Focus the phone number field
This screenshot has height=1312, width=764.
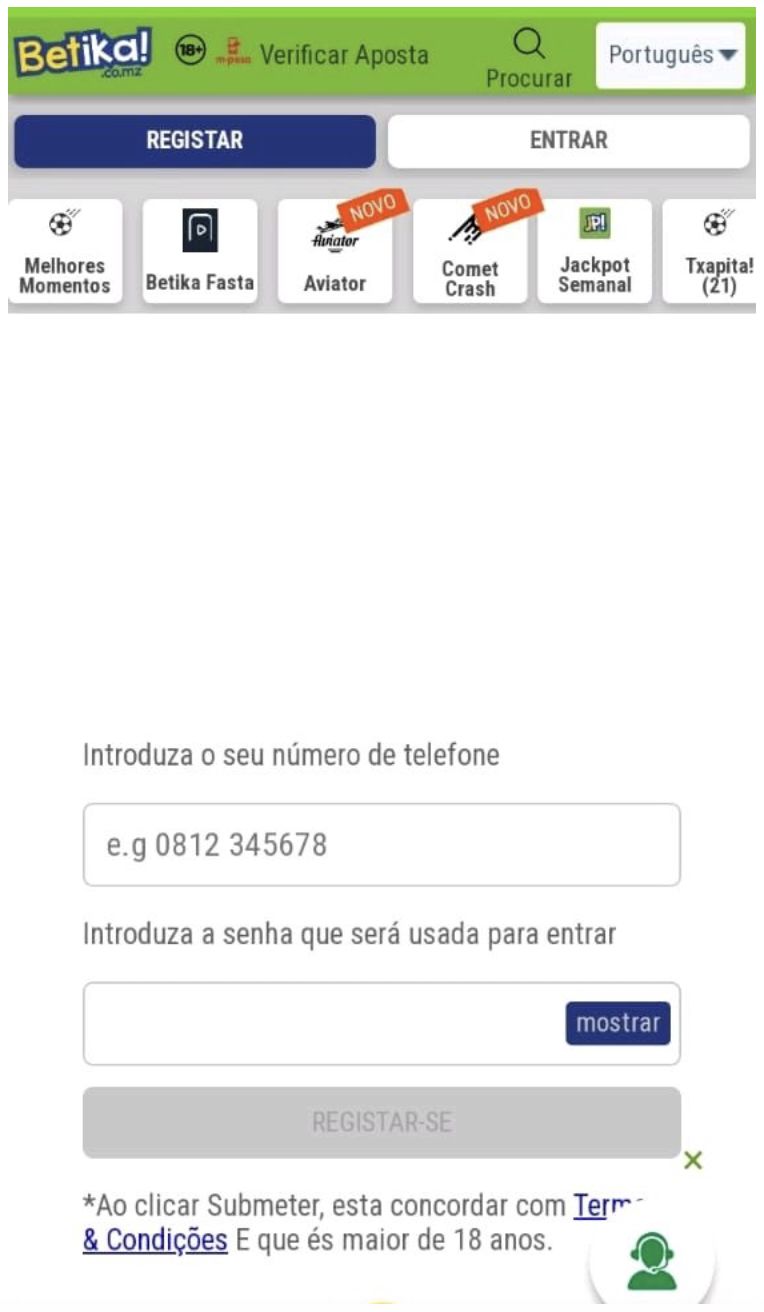(381, 845)
